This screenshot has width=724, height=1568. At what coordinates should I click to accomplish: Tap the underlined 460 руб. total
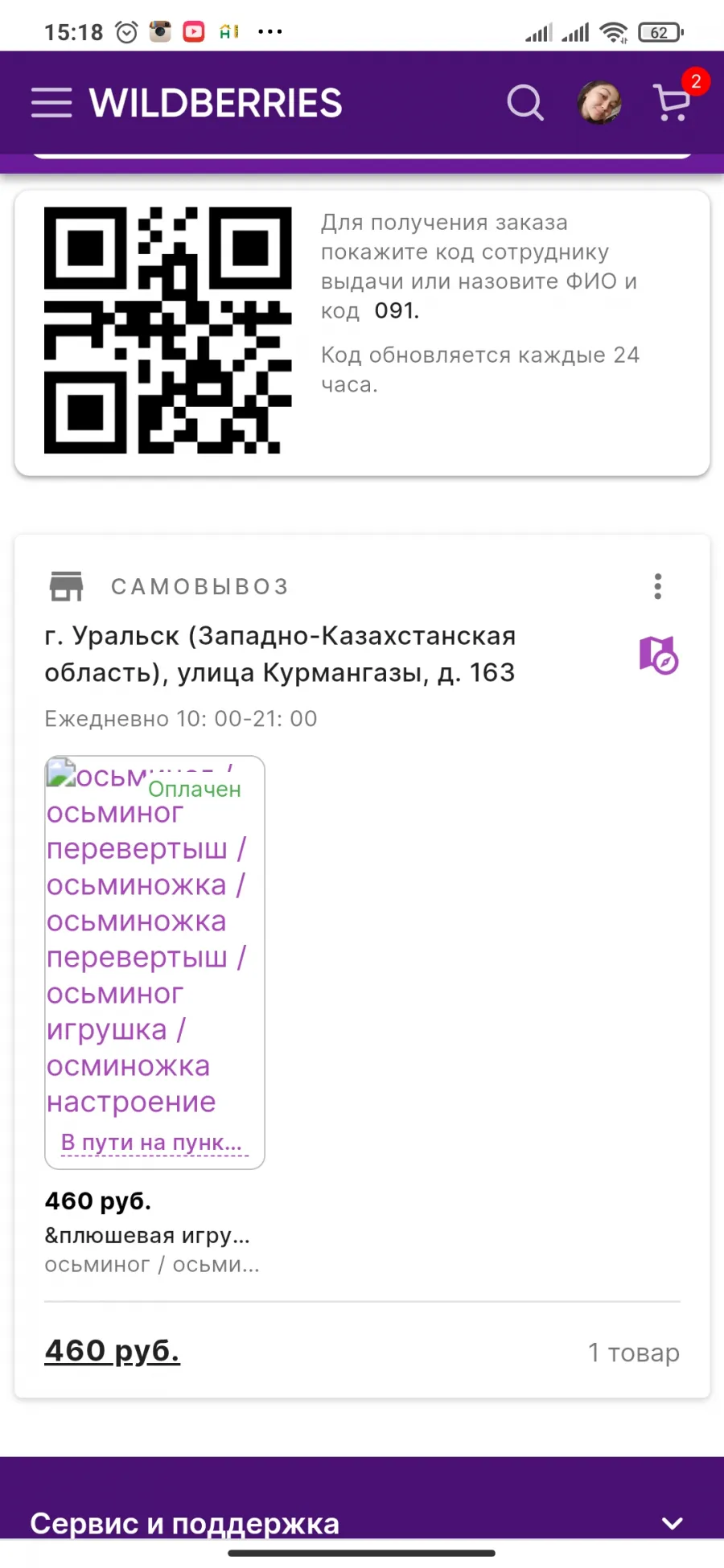point(112,1351)
